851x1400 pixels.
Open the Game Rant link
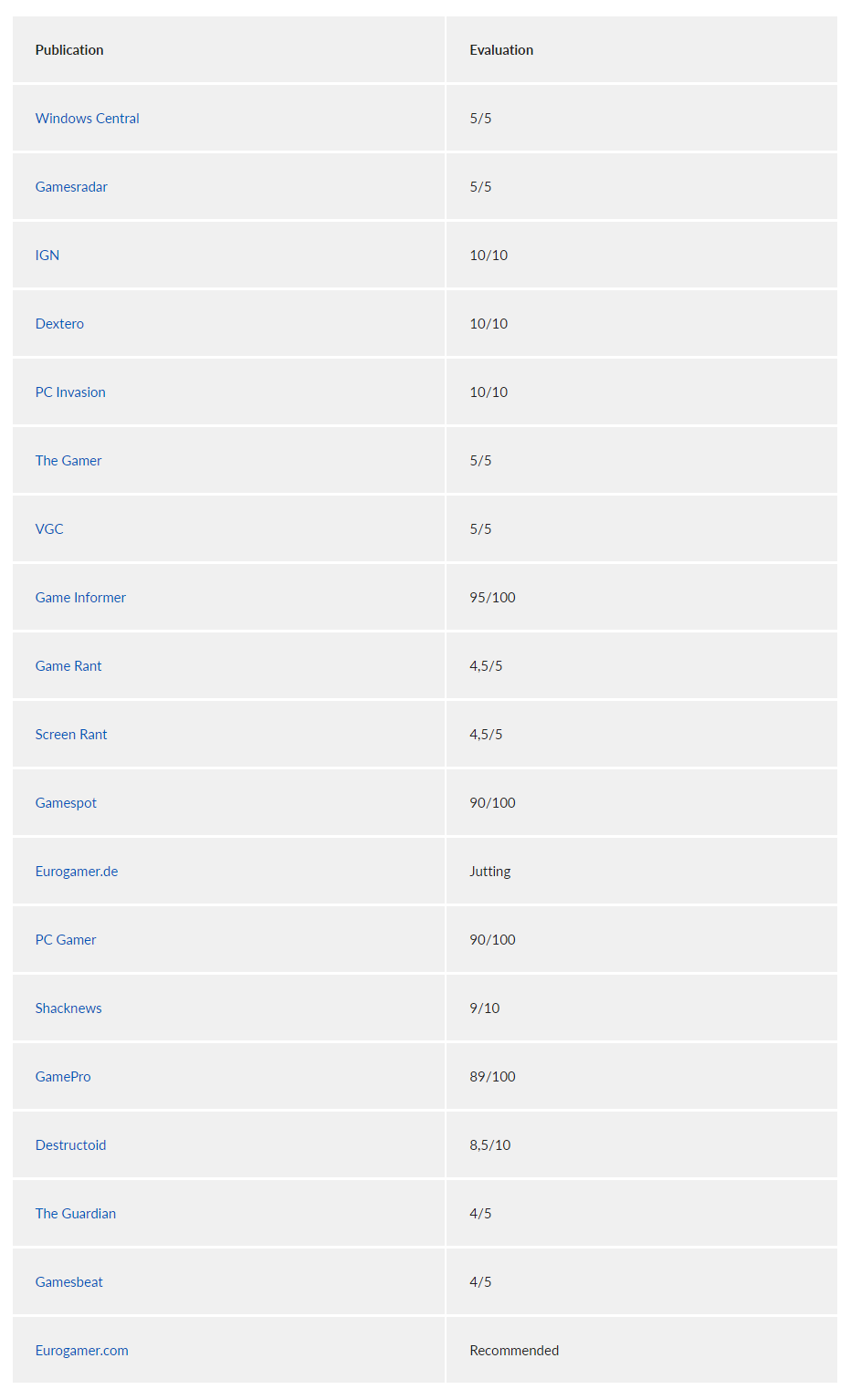tap(68, 666)
